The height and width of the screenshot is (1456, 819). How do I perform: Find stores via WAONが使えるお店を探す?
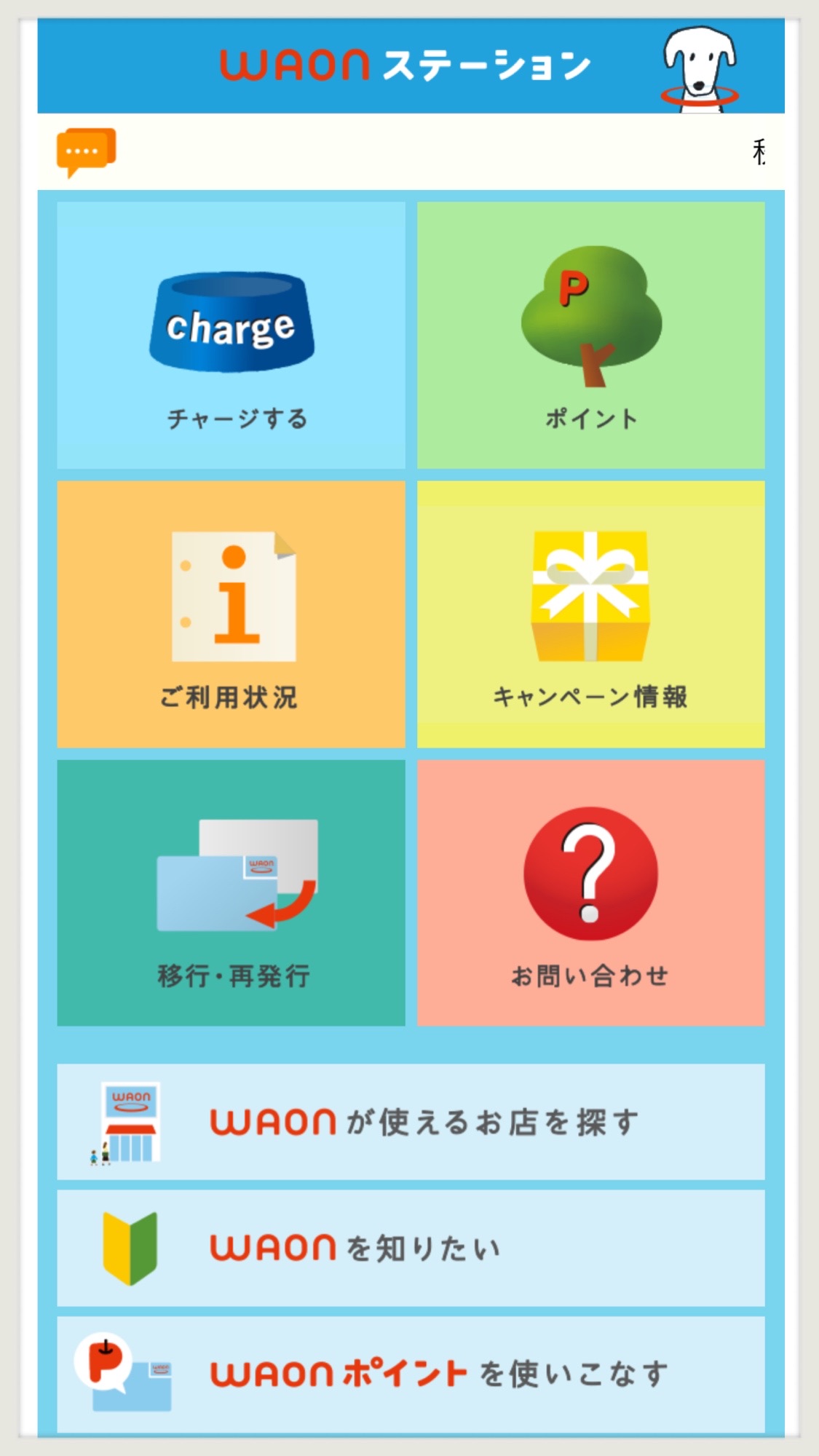[x=411, y=1121]
